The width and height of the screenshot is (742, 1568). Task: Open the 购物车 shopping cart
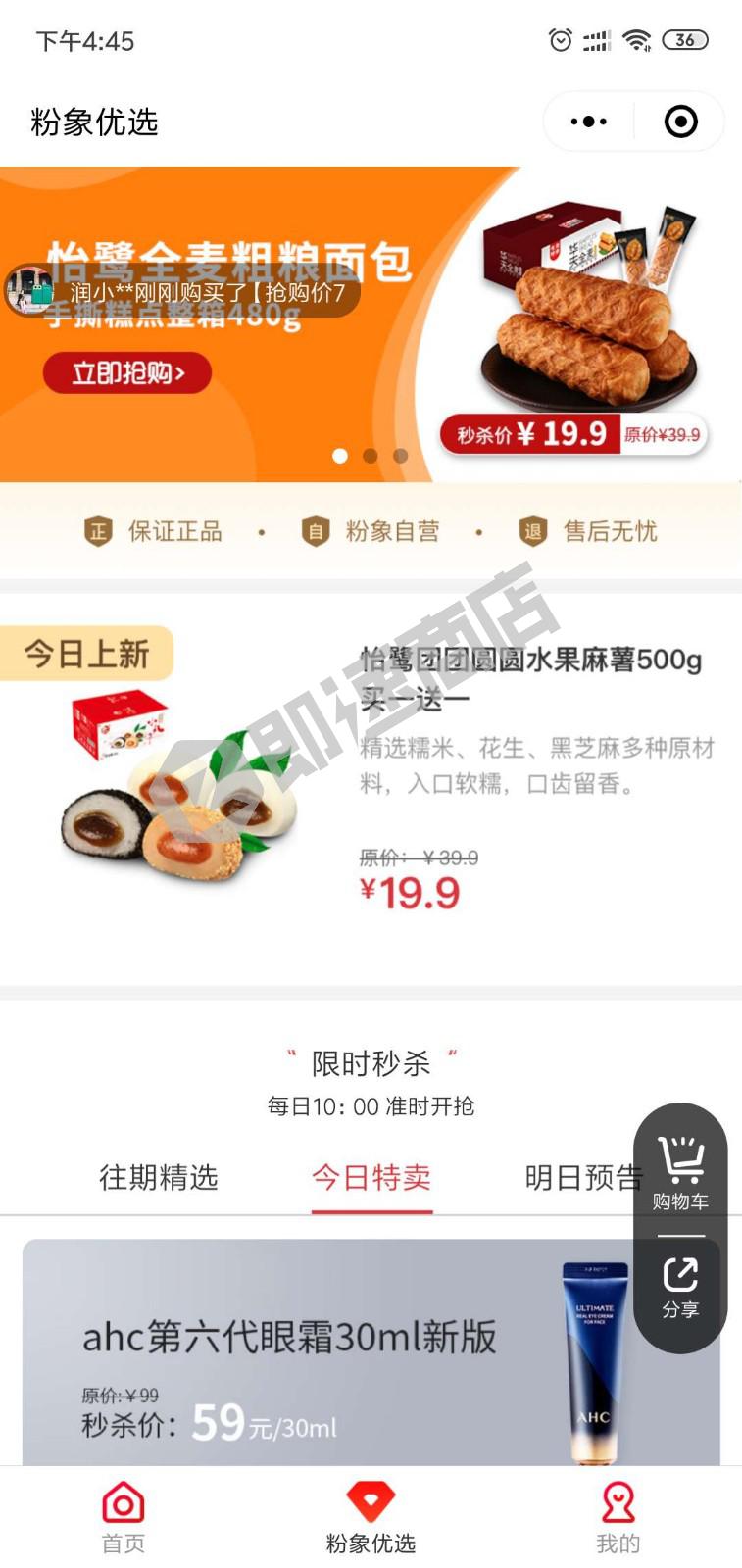[x=680, y=1173]
